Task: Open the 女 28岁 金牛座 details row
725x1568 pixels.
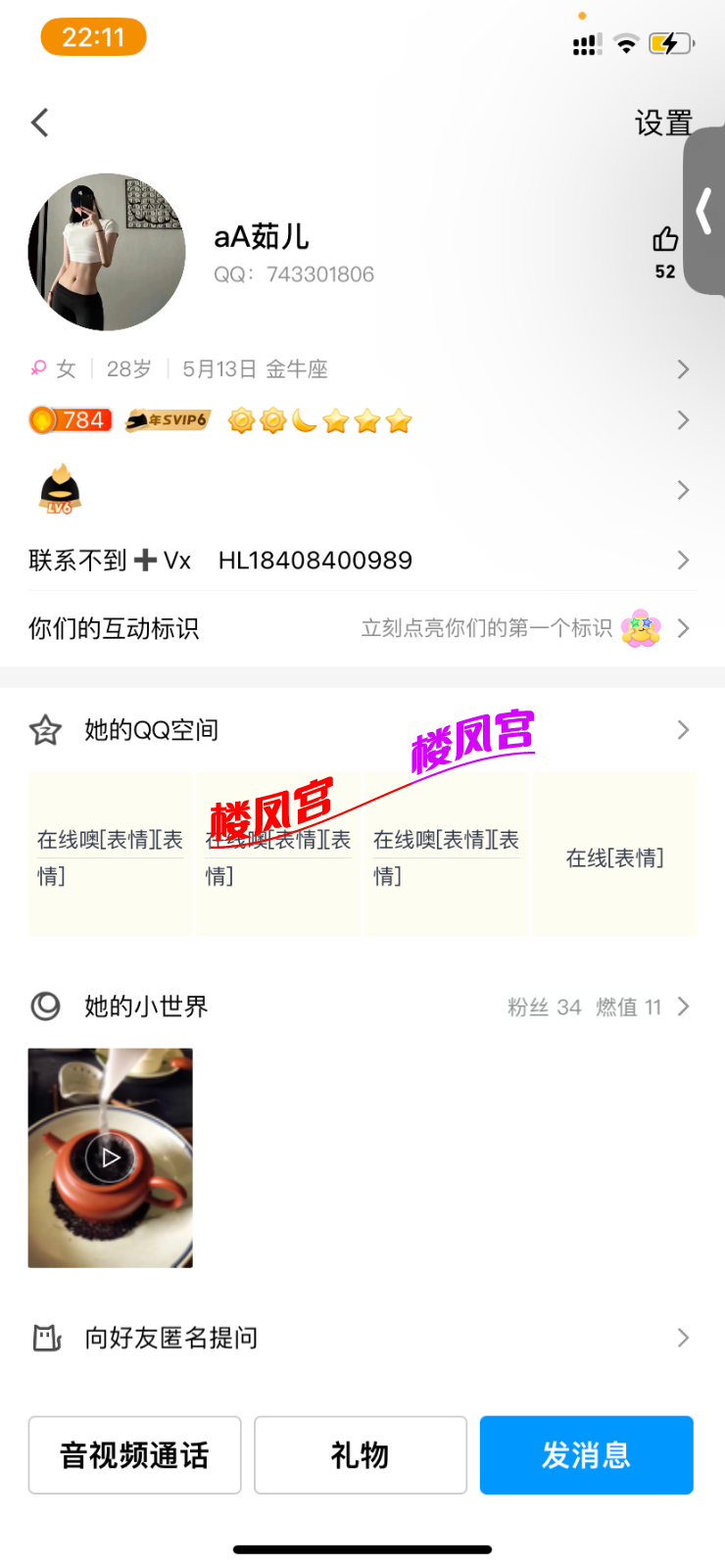Action: pyautogui.click(x=362, y=369)
